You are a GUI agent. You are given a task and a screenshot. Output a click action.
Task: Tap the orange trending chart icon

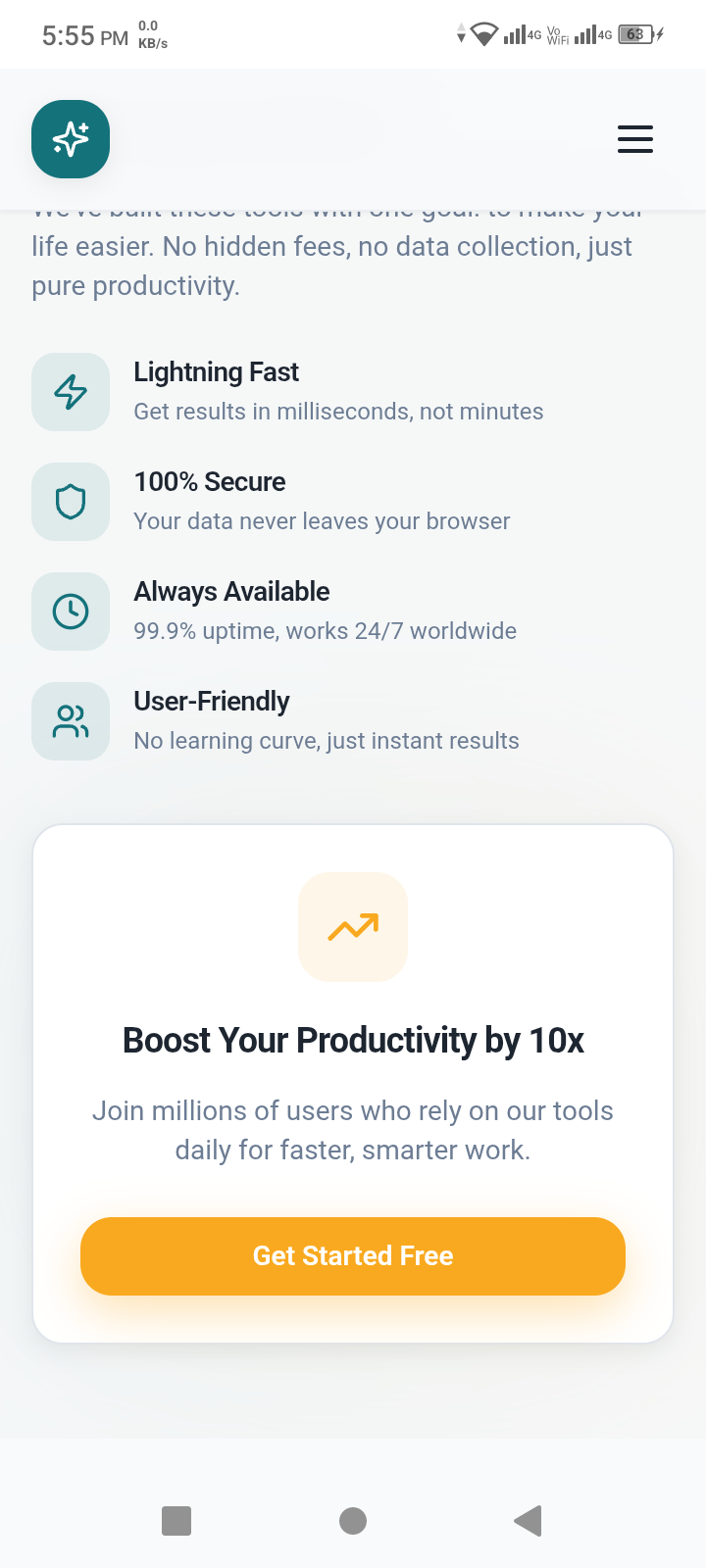click(x=352, y=926)
